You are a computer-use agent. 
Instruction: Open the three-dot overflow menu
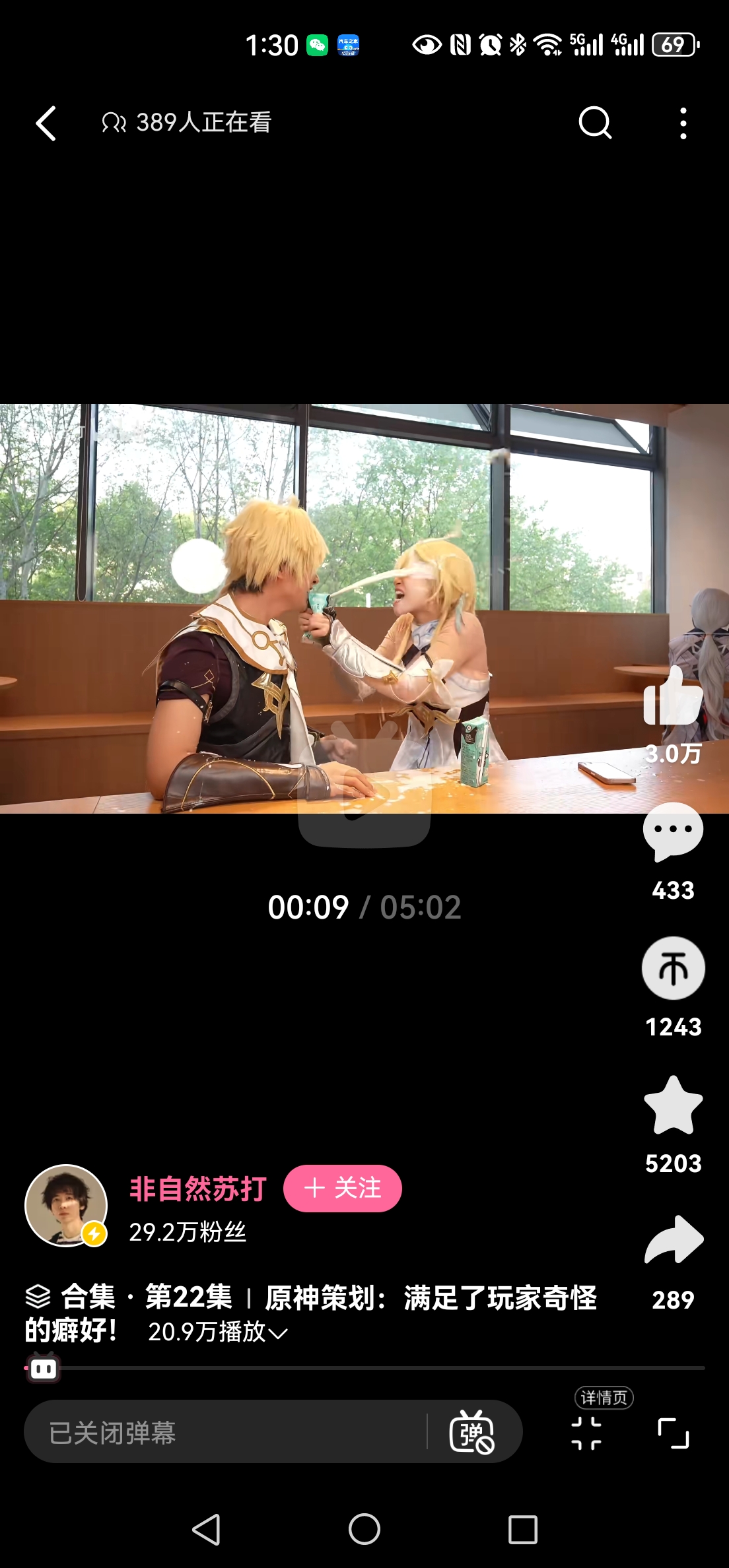pos(683,123)
